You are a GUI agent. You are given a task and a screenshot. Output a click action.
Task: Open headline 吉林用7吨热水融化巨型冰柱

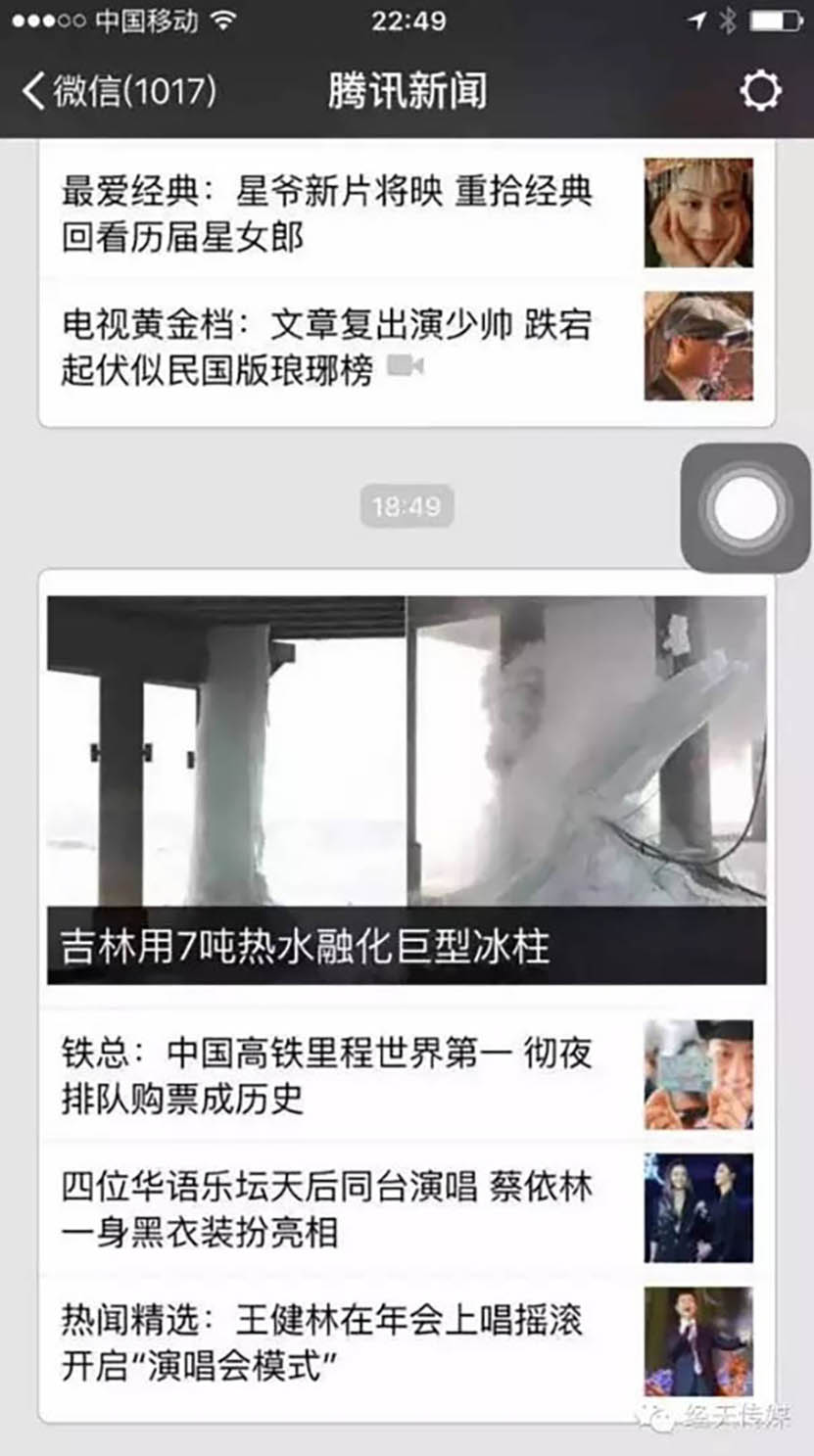coord(407,790)
